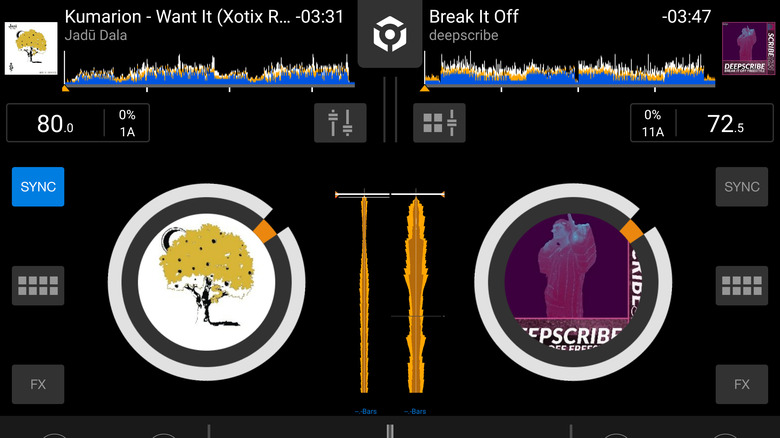Viewport: 780px width, 438px height.
Task: Open the right deck 72.5 BPM box
Action: (725, 123)
